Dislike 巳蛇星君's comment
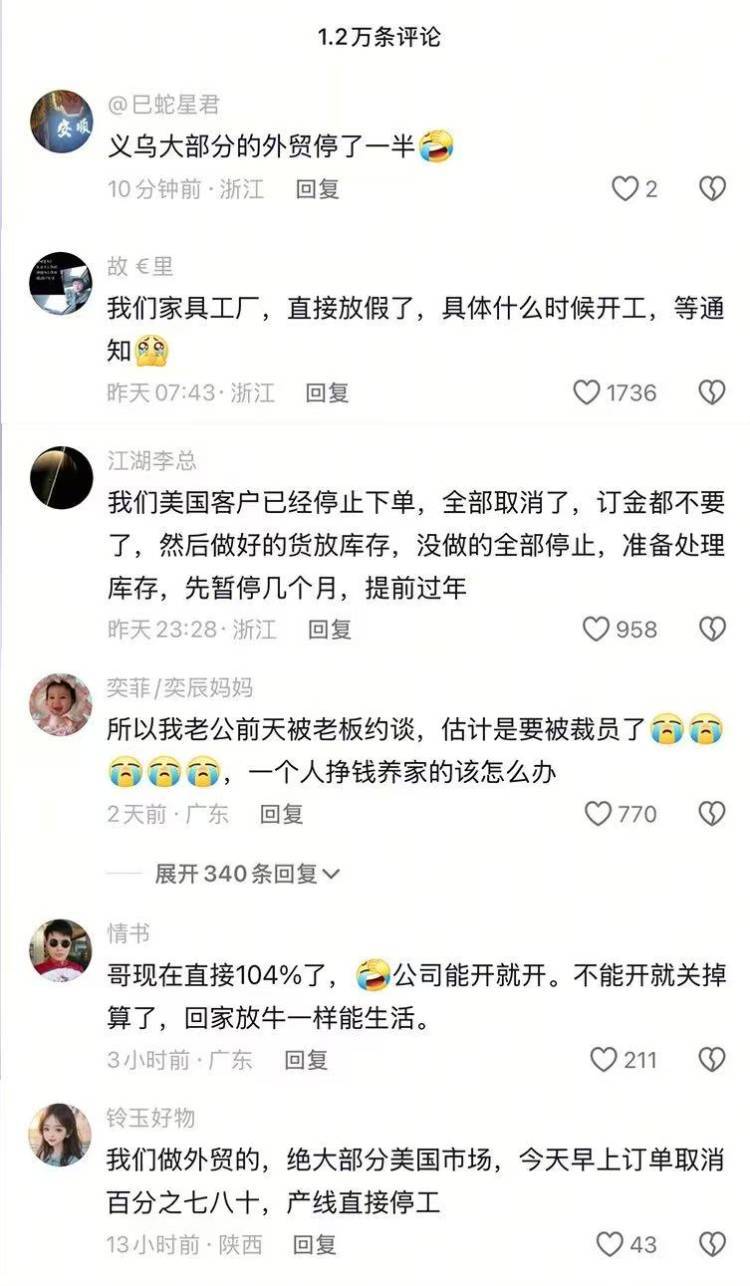750x1286 pixels. (x=711, y=189)
